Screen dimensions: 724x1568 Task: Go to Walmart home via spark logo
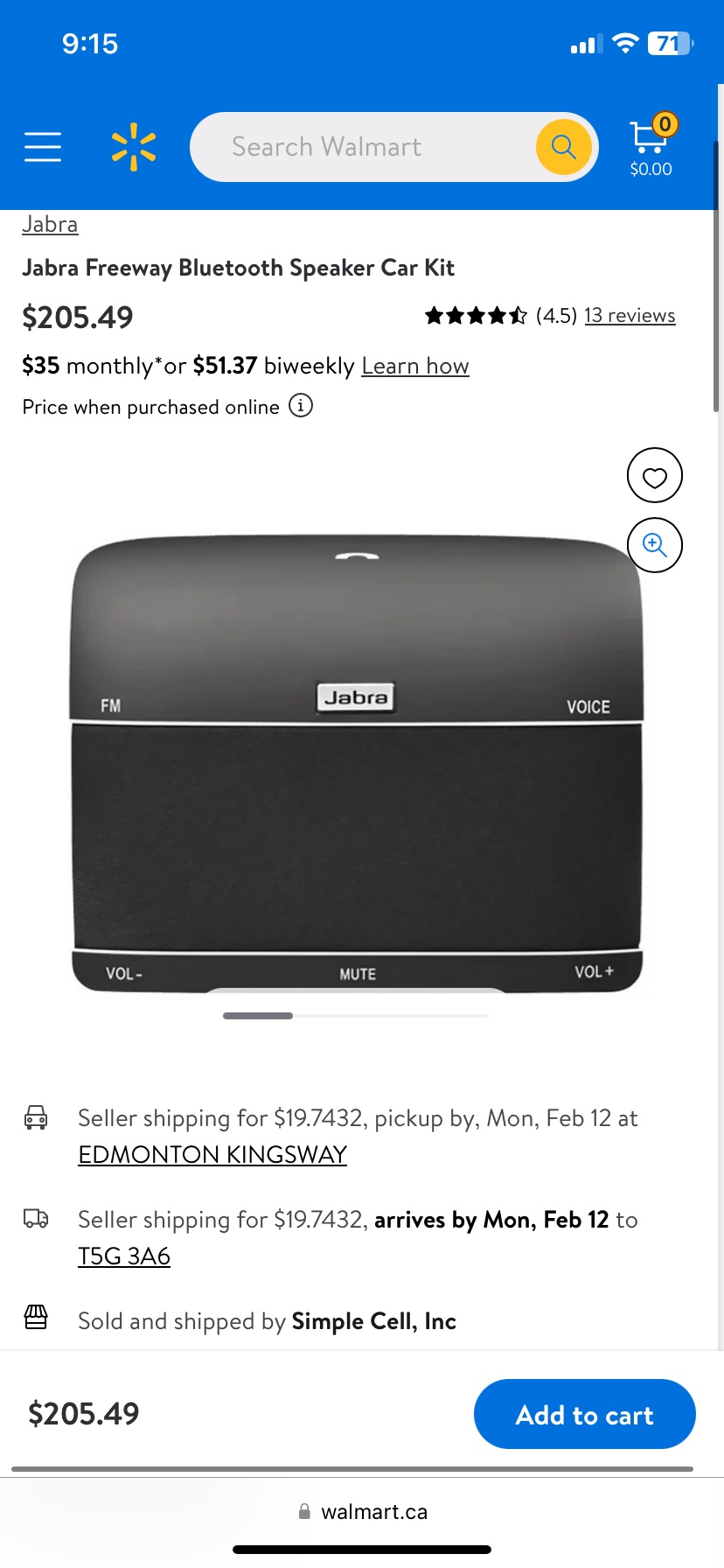[134, 147]
